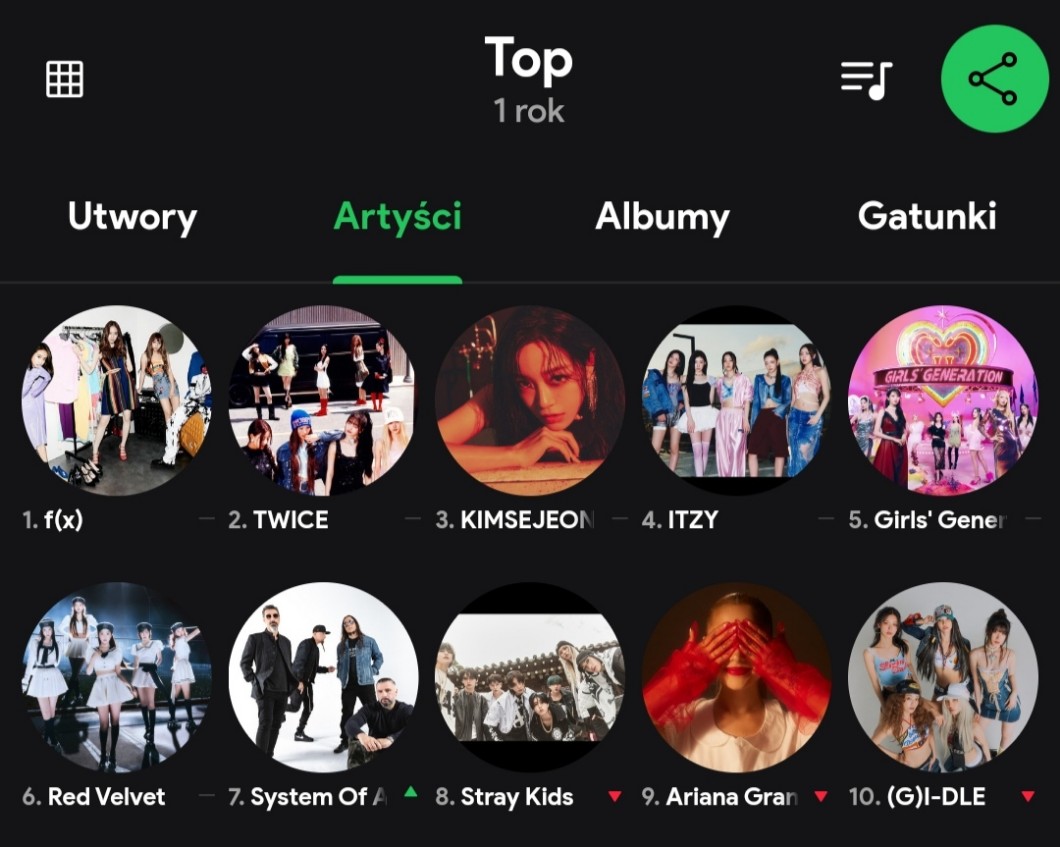Viewport: 1060px width, 847px height.
Task: Open the playlist music-note icon
Action: tap(865, 80)
